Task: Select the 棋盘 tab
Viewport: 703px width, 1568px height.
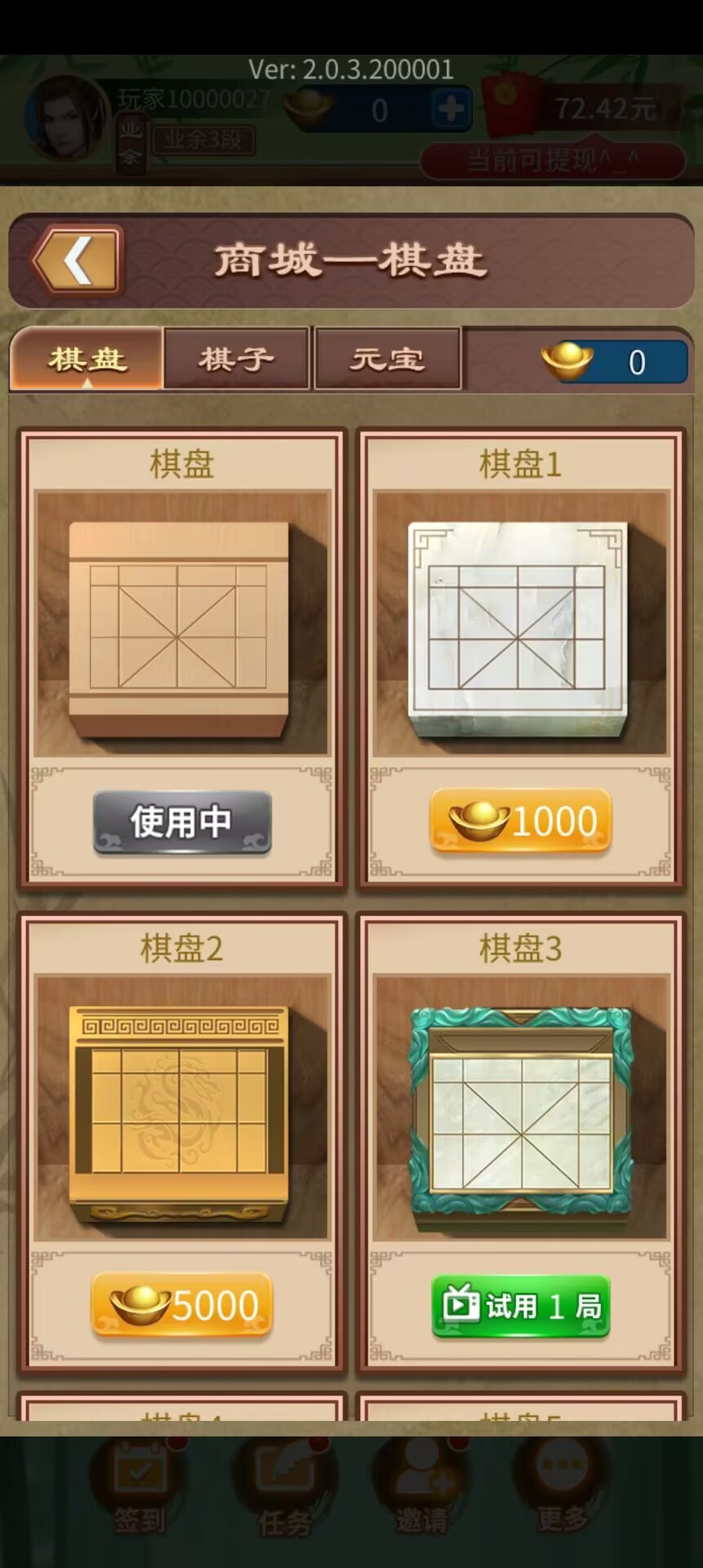Action: (x=87, y=359)
